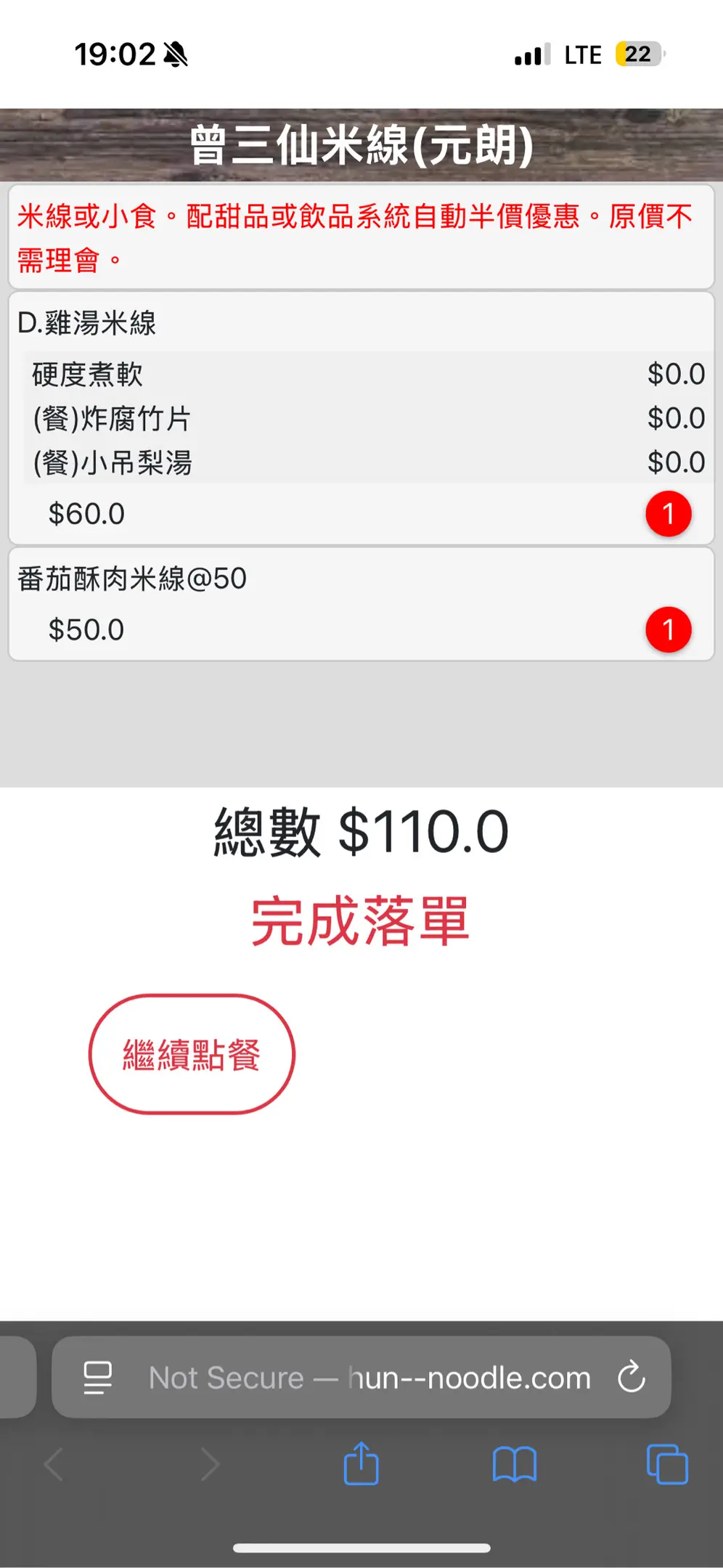Open the 番茄酥肉米線@50 order item
Screen dimensions: 723x1568
(361, 604)
